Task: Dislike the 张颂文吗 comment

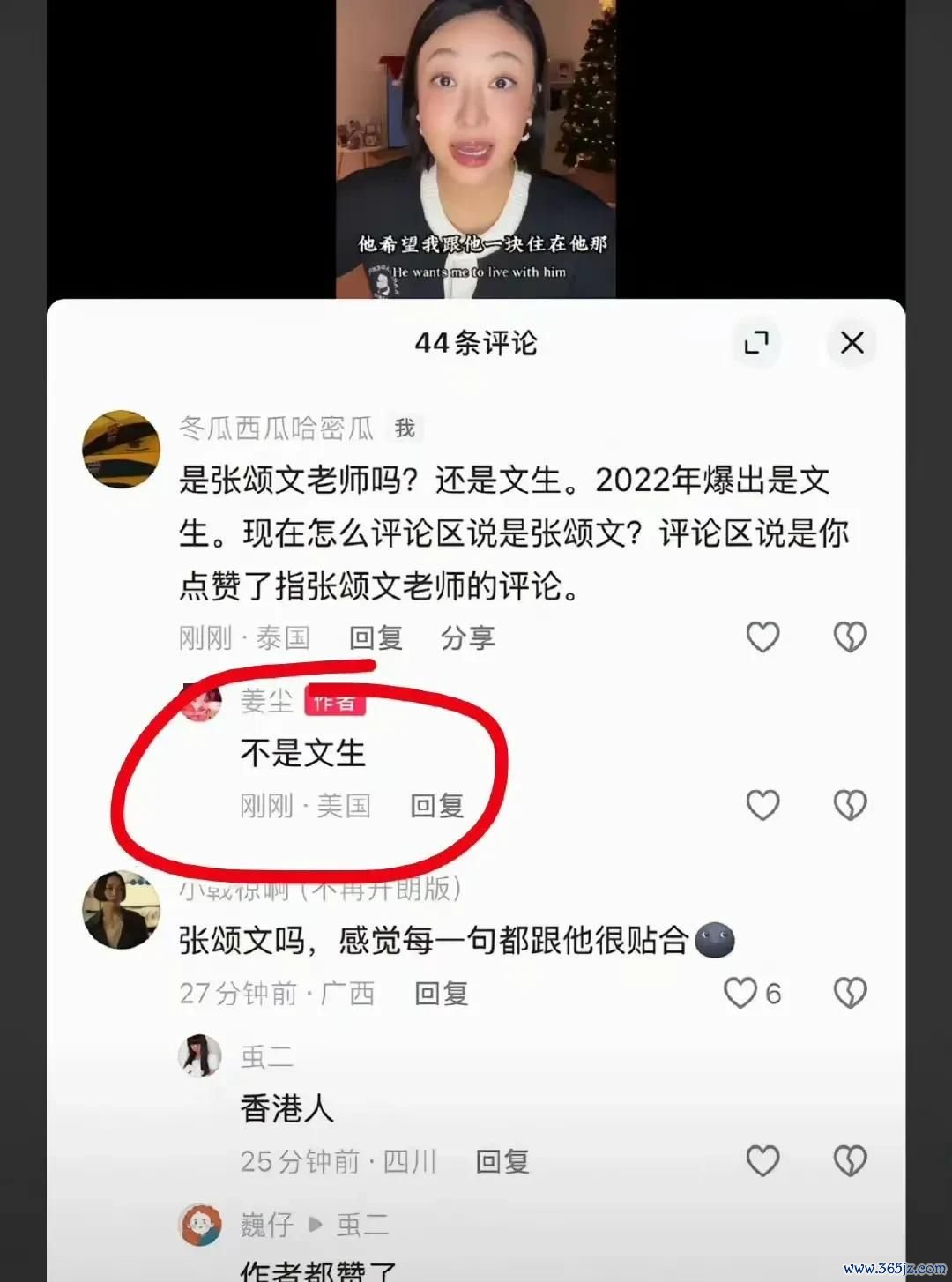Action: coord(850,993)
